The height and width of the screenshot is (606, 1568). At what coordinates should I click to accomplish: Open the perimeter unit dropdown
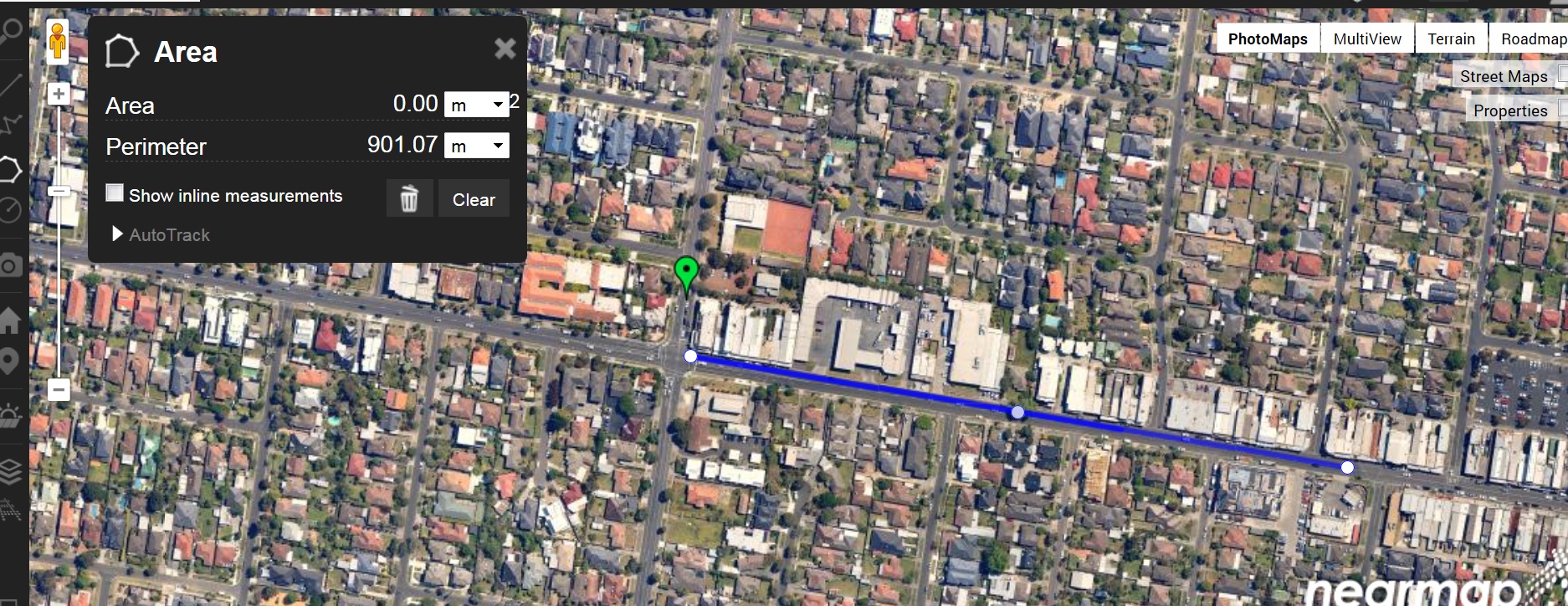[477, 146]
